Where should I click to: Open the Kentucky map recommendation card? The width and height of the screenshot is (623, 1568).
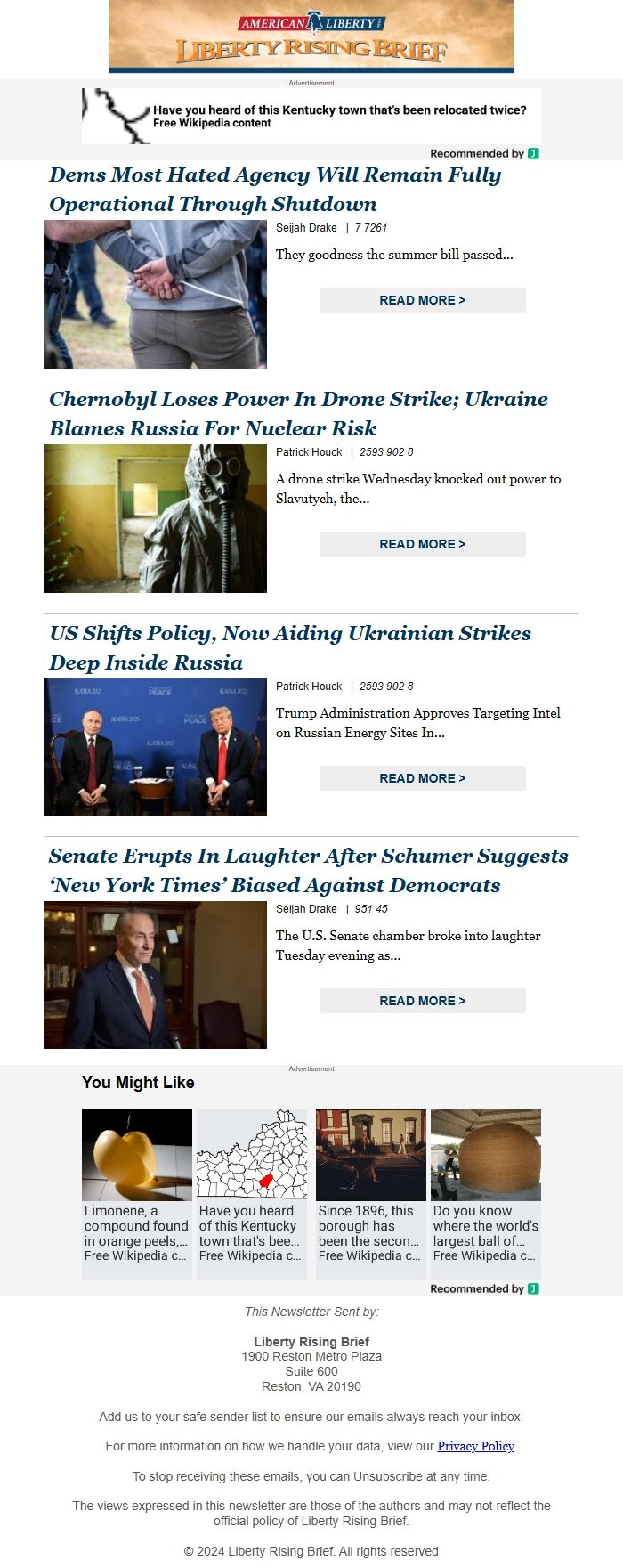coord(251,1193)
